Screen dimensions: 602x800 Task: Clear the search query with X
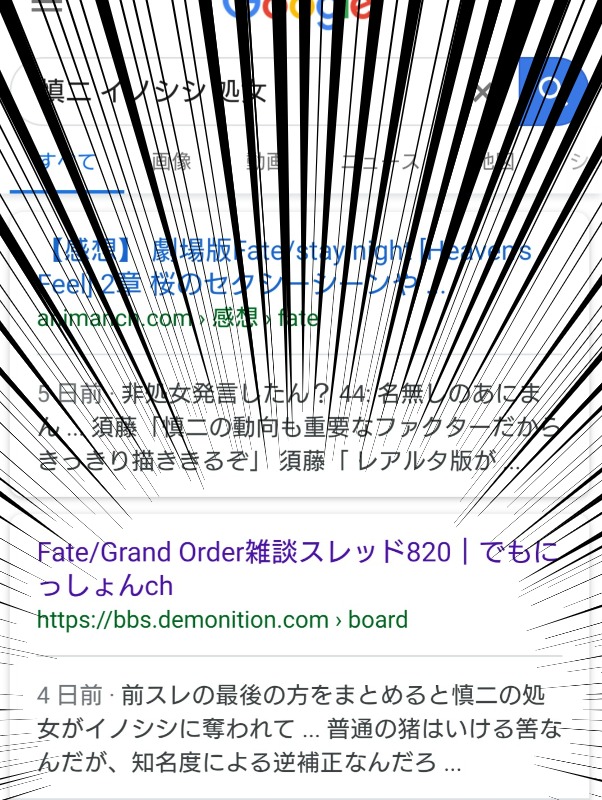click(483, 92)
